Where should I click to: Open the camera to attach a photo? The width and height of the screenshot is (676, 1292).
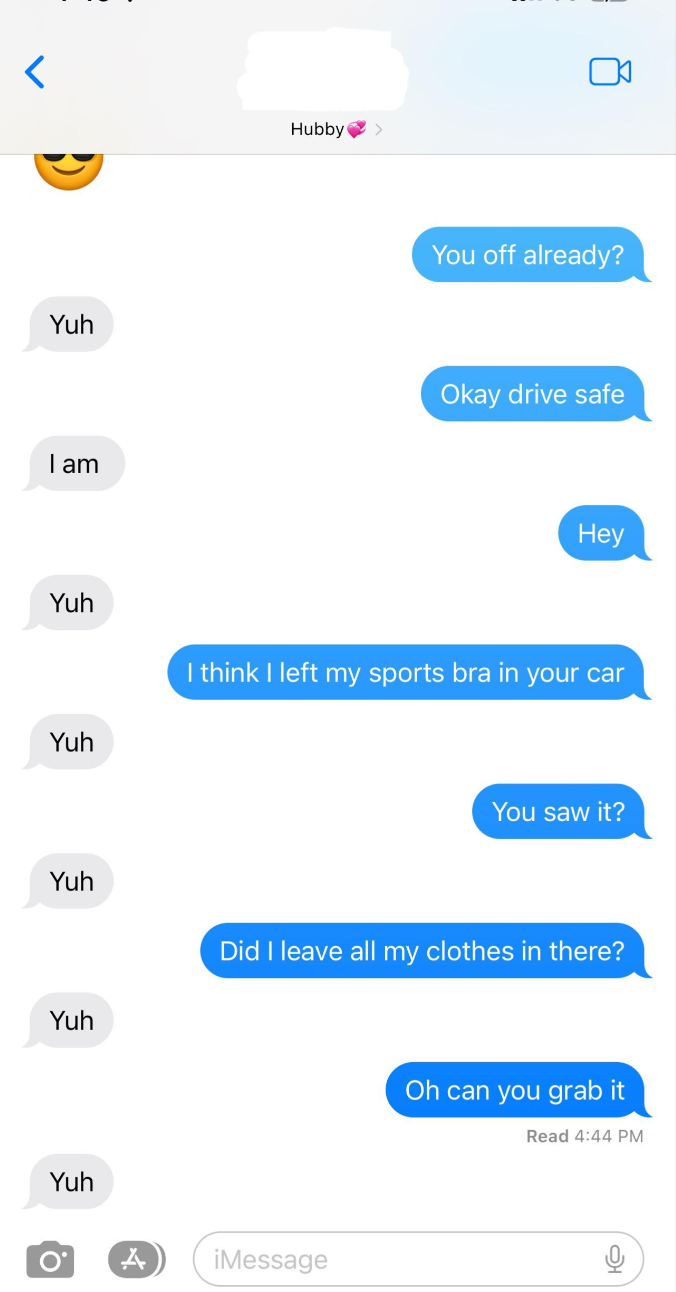[49, 1260]
